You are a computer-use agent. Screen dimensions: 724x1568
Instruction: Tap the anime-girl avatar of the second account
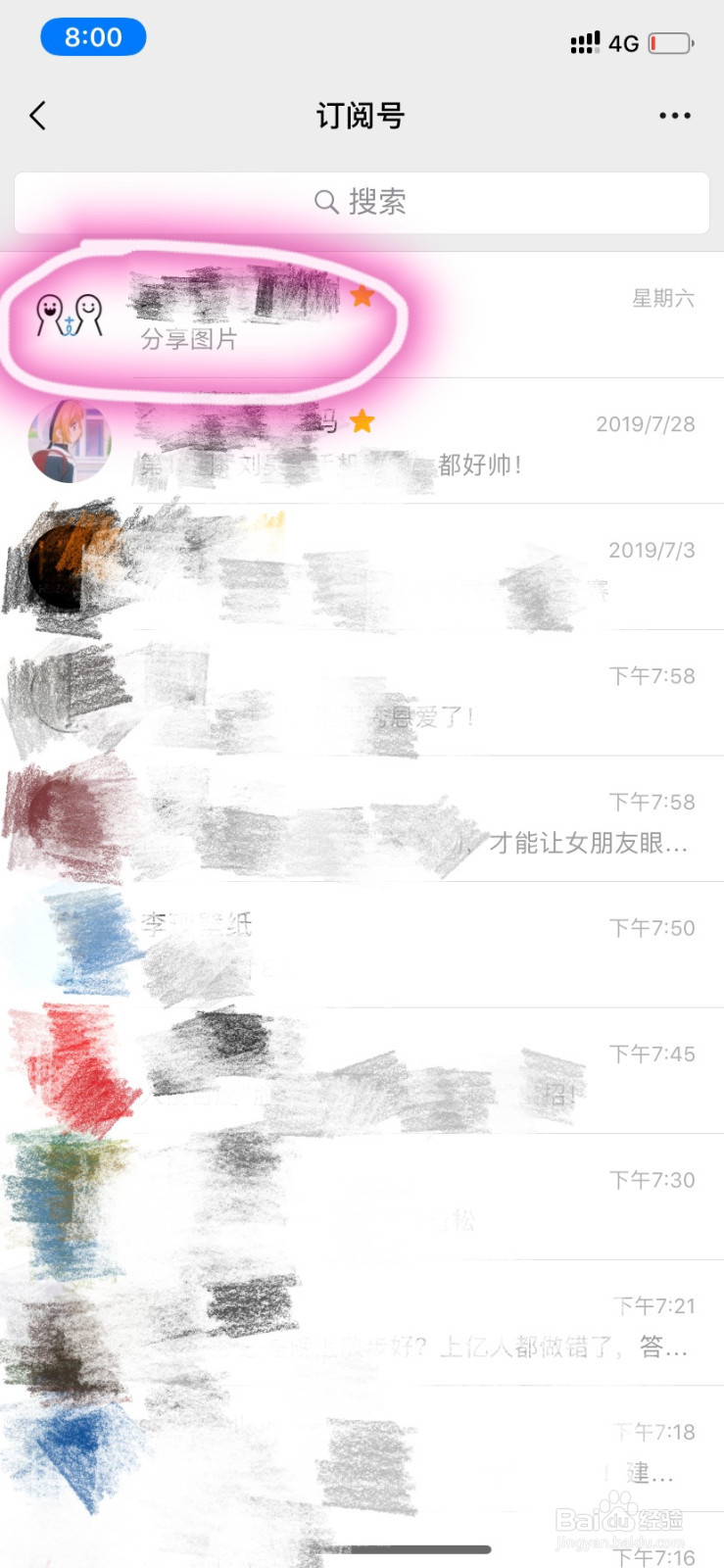pos(66,441)
